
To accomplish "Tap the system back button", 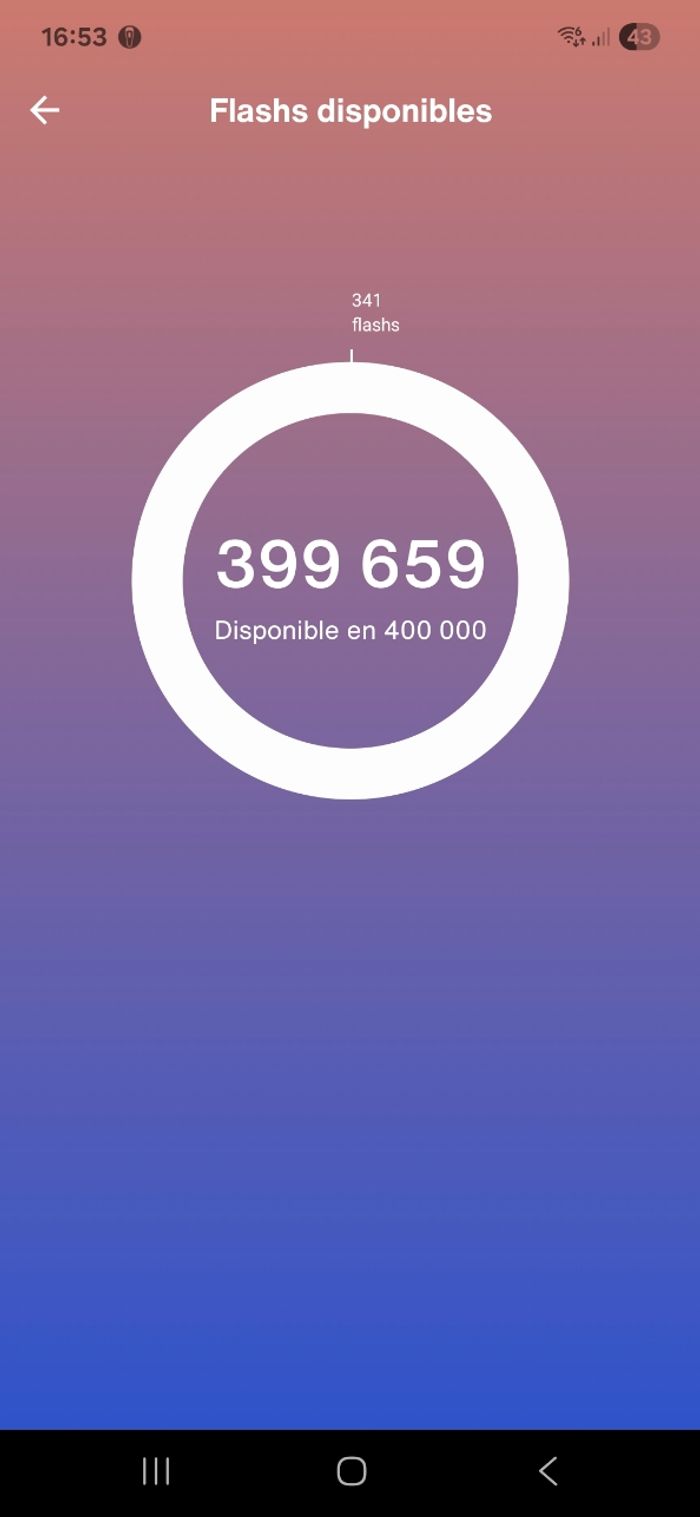I will [x=547, y=1471].
